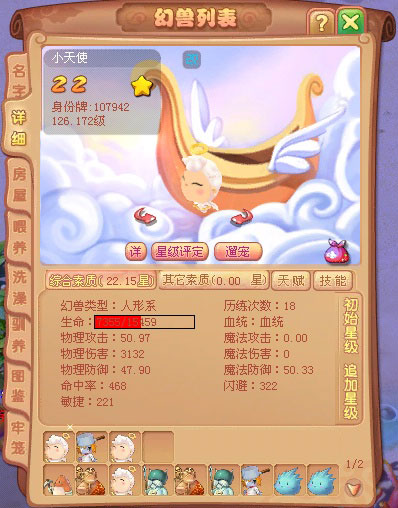Select the 洗澡 side tab
The height and width of the screenshot is (508, 398).
pyautogui.click(x=19, y=287)
